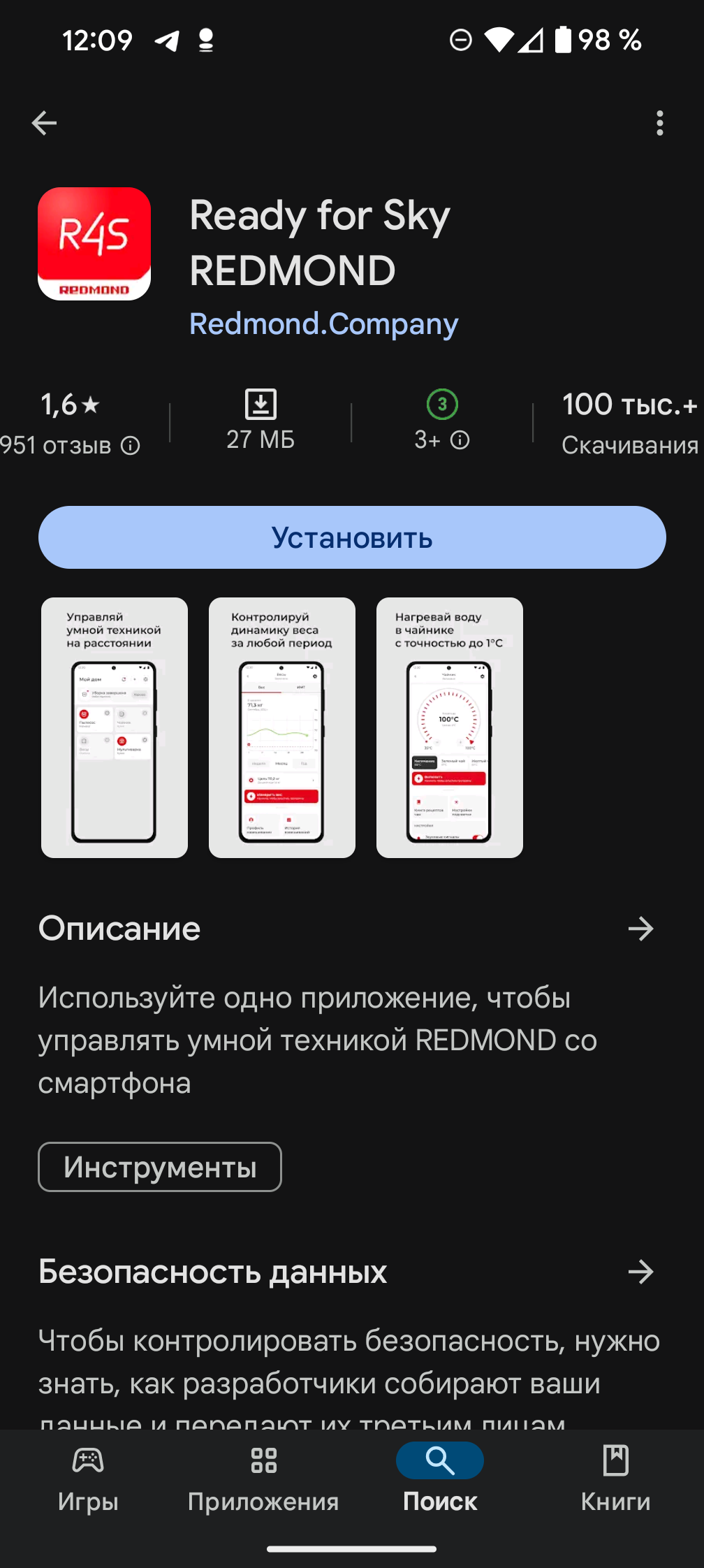Expand the Описание section arrow
Viewport: 704px width, 1568px height.
coord(640,929)
